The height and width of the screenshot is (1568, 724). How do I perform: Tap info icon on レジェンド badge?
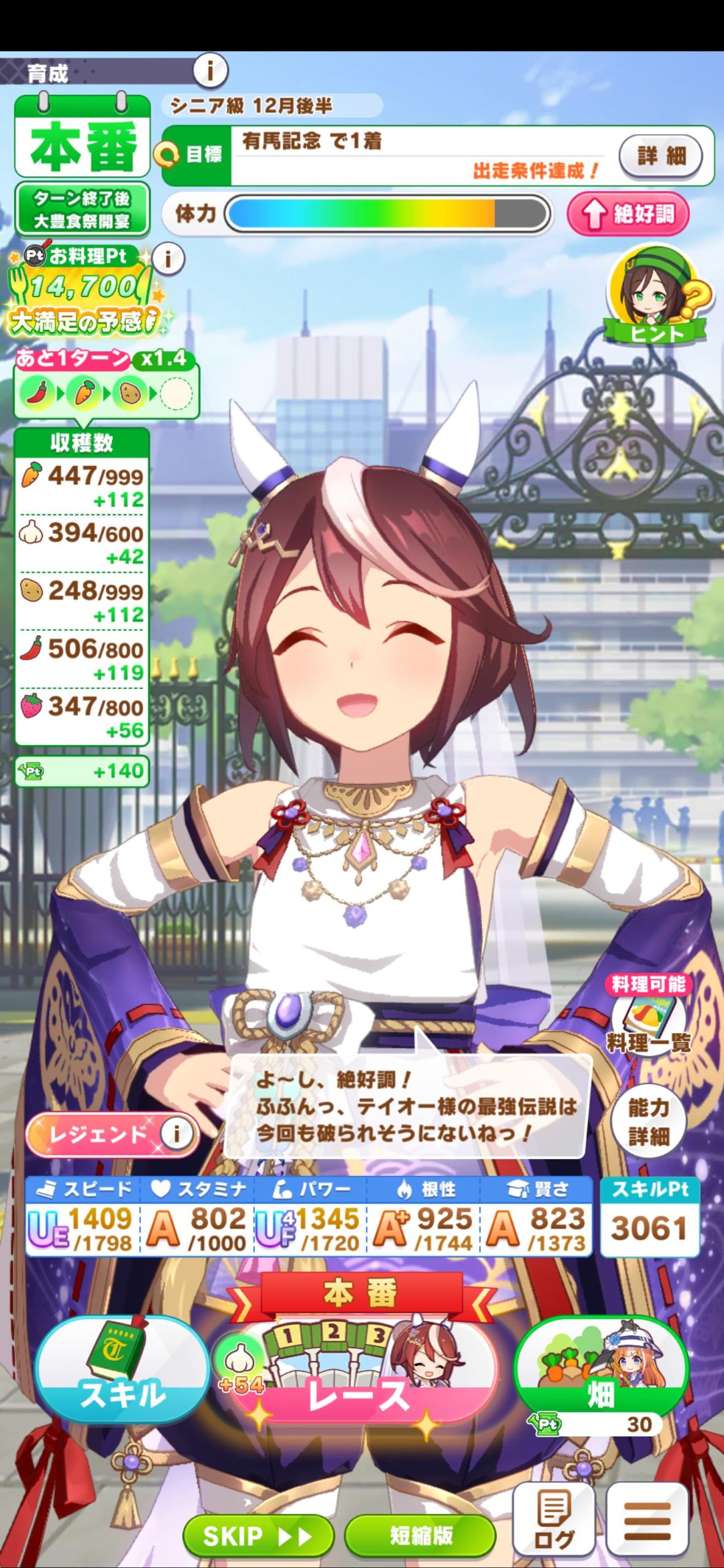tap(176, 1133)
